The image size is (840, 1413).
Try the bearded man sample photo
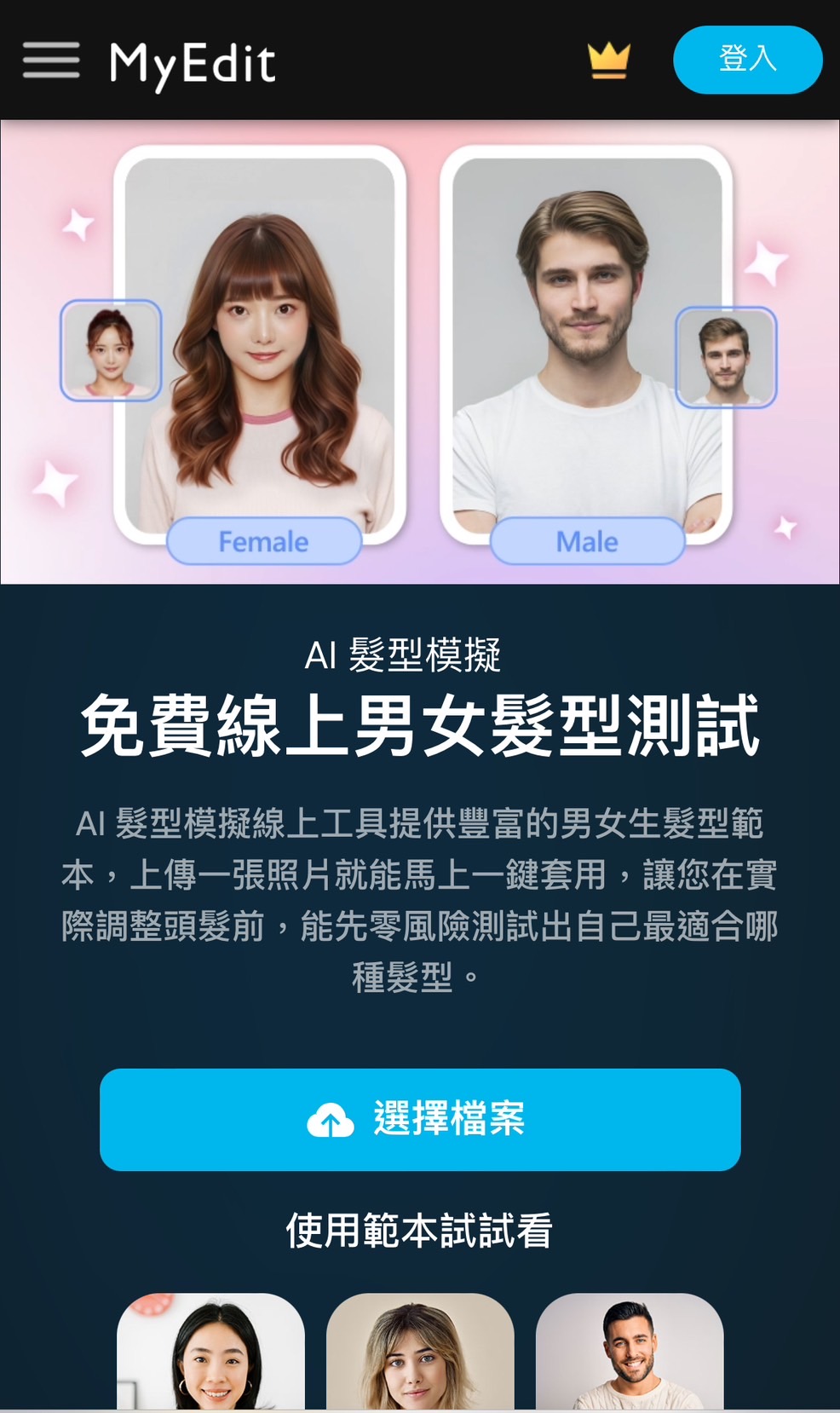[x=630, y=1351]
